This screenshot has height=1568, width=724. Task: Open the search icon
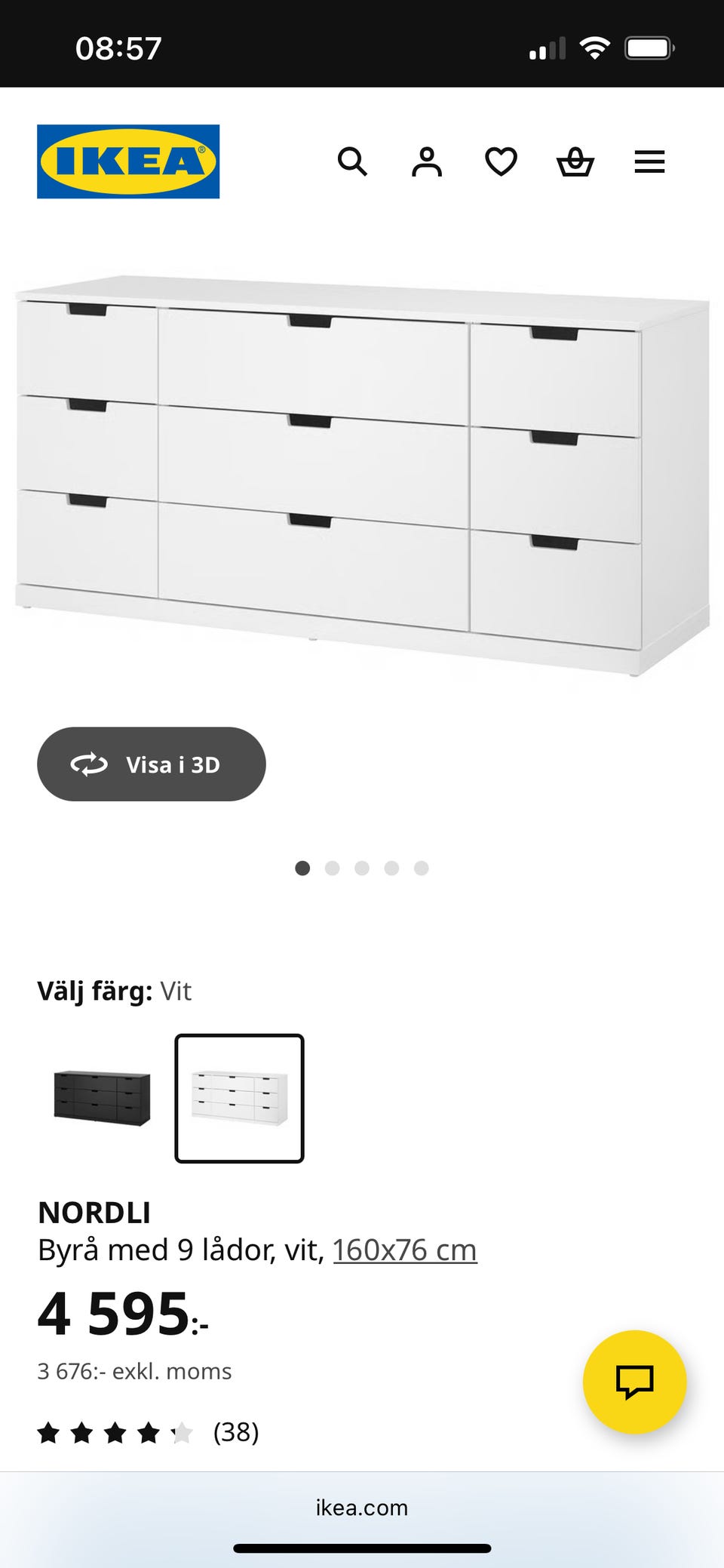coord(353,161)
